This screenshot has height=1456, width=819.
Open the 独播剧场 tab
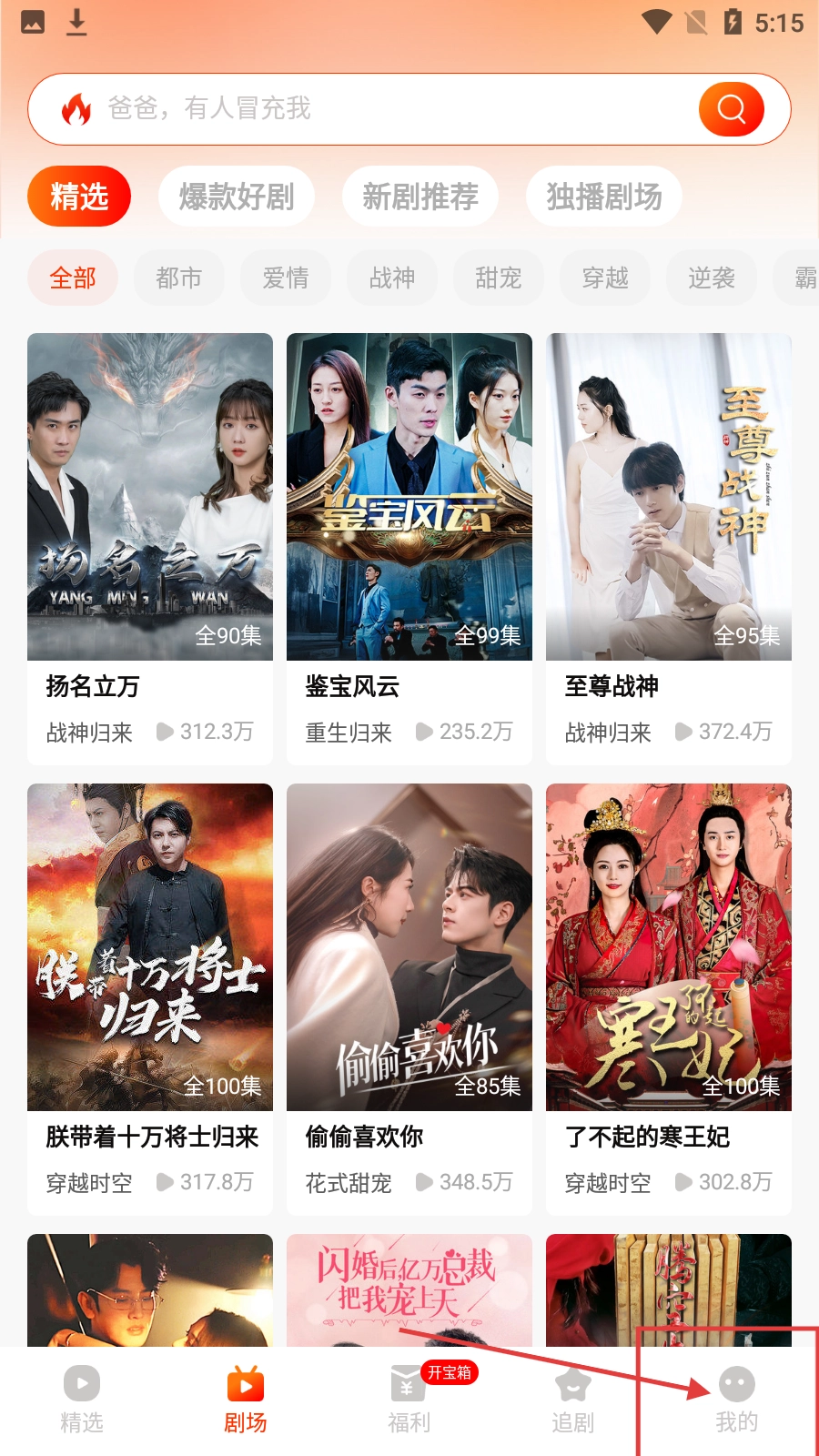(x=604, y=197)
